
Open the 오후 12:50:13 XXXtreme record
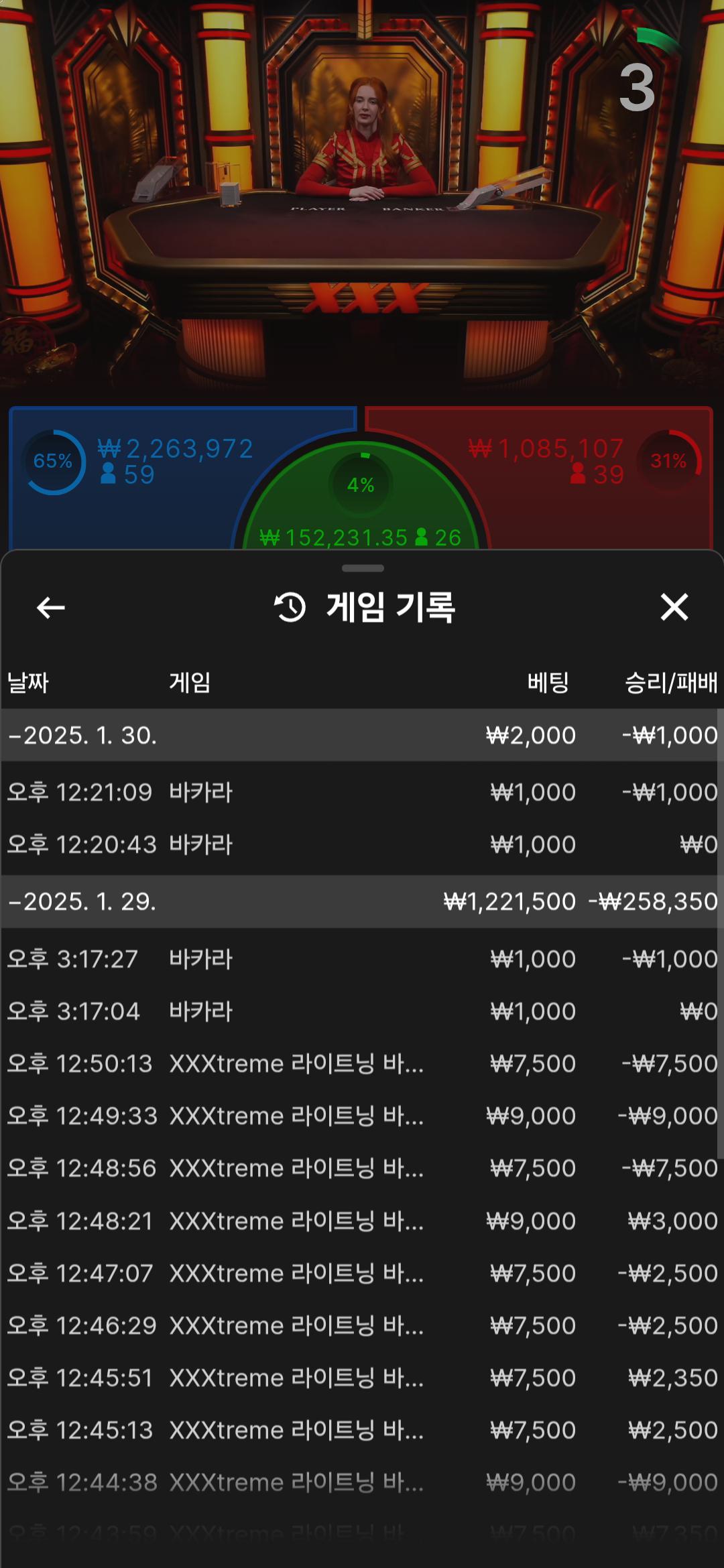(x=362, y=1063)
